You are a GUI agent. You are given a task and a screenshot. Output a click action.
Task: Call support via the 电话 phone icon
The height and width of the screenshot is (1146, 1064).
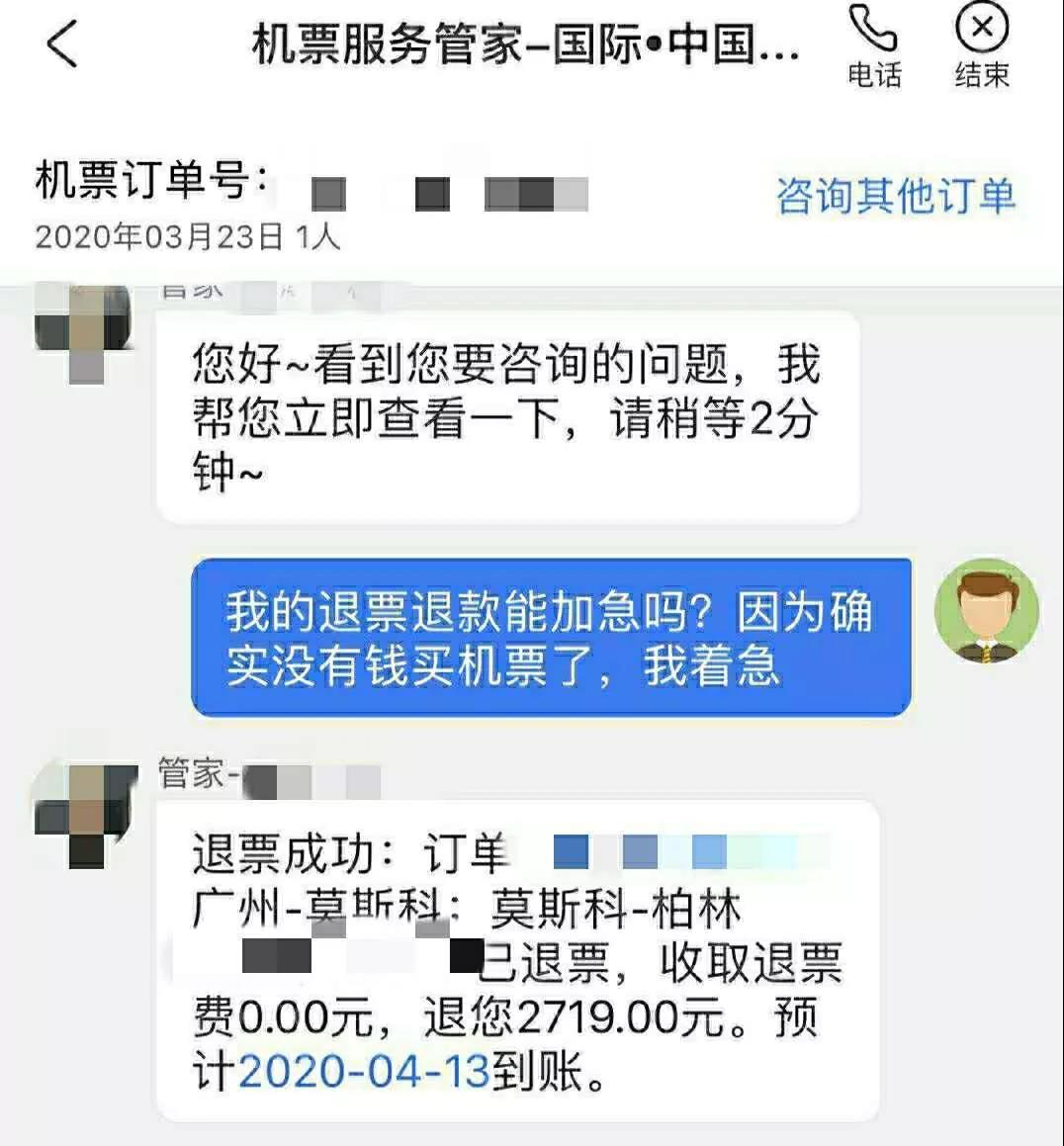[x=874, y=45]
